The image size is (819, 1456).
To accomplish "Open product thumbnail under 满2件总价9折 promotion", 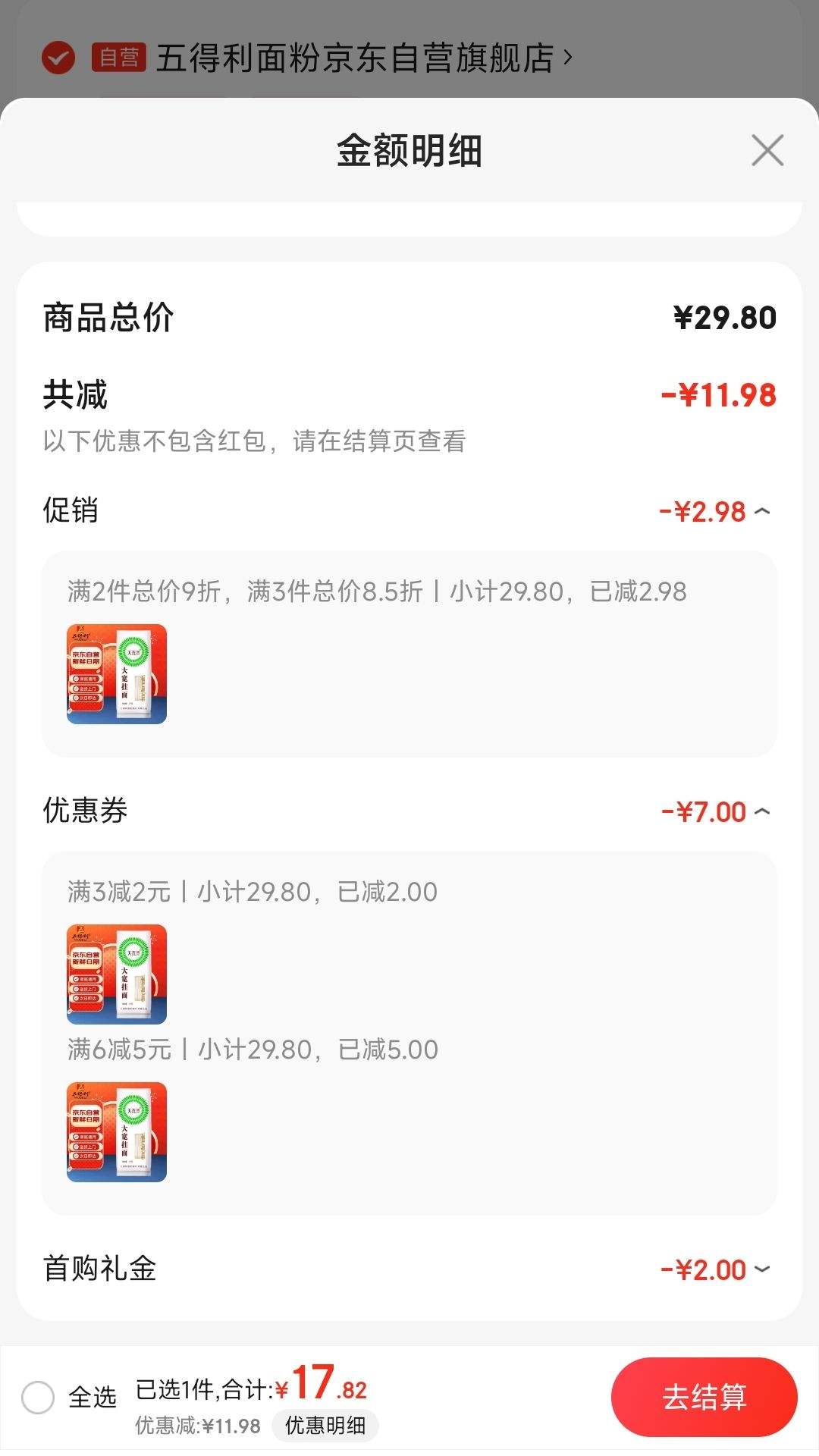I will (x=117, y=674).
